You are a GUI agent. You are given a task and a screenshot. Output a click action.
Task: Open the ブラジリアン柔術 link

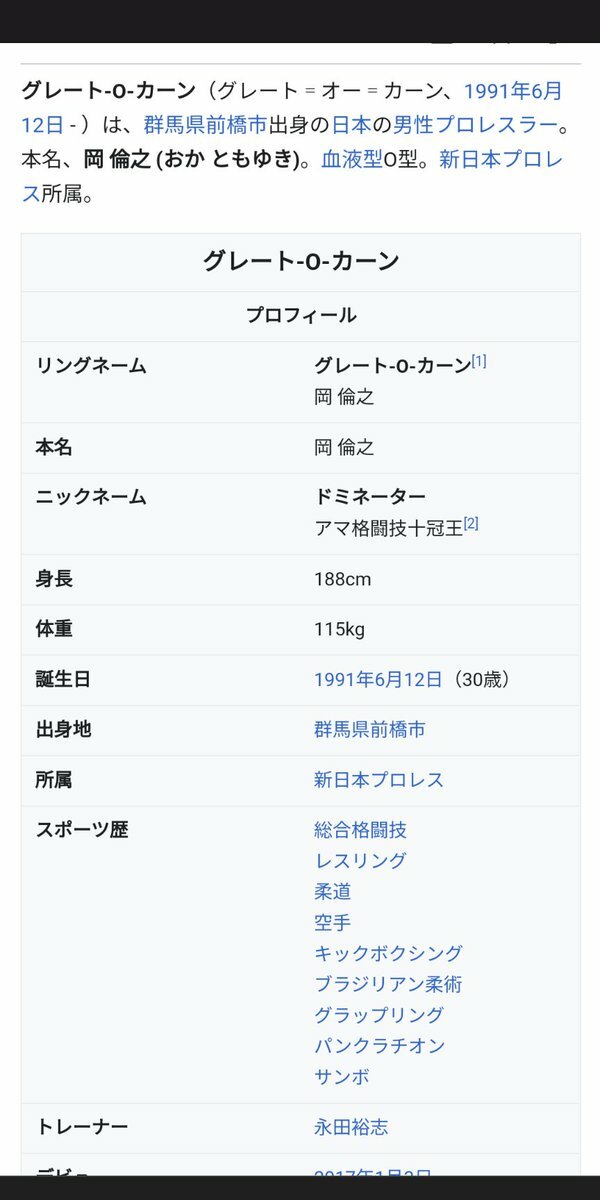[388, 985]
